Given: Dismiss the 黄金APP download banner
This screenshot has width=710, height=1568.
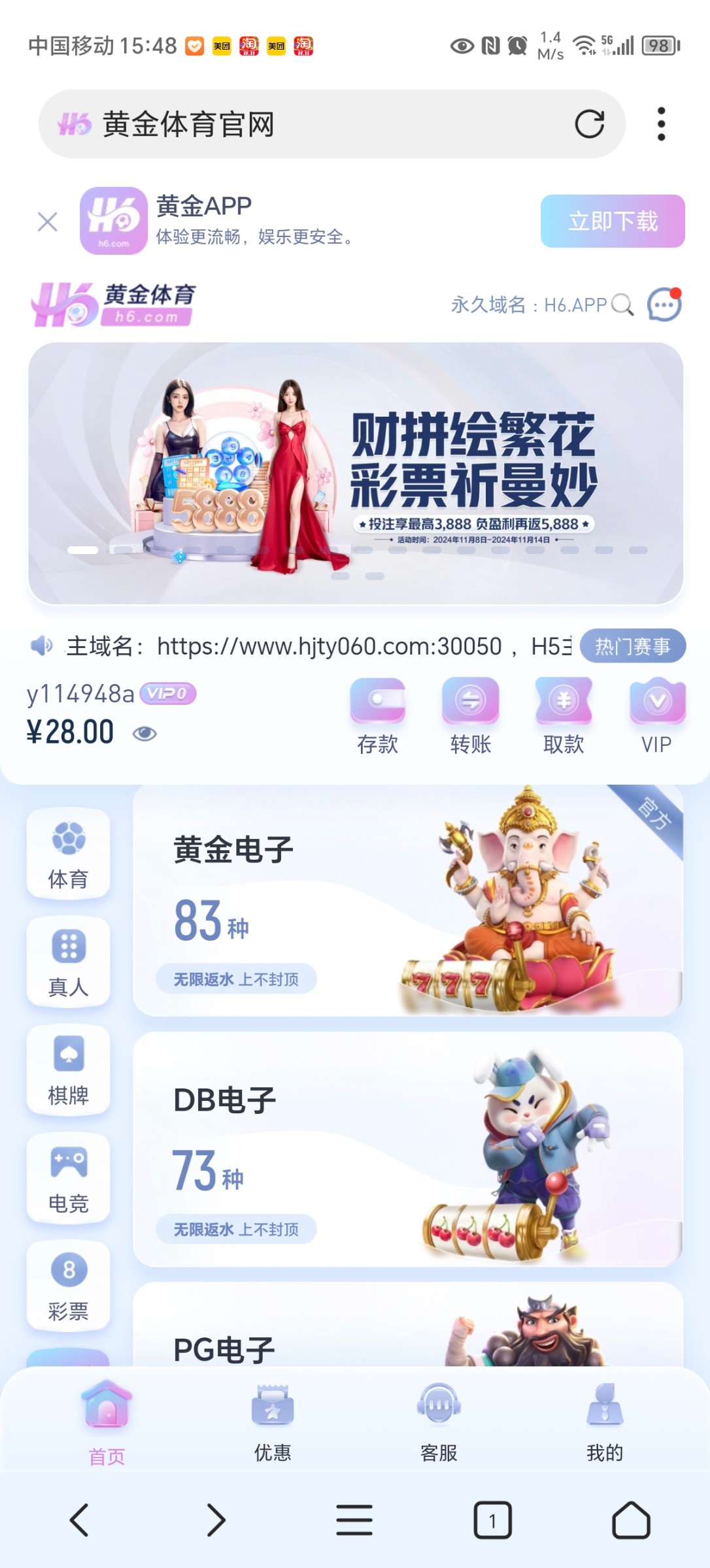Looking at the screenshot, I should click(48, 221).
